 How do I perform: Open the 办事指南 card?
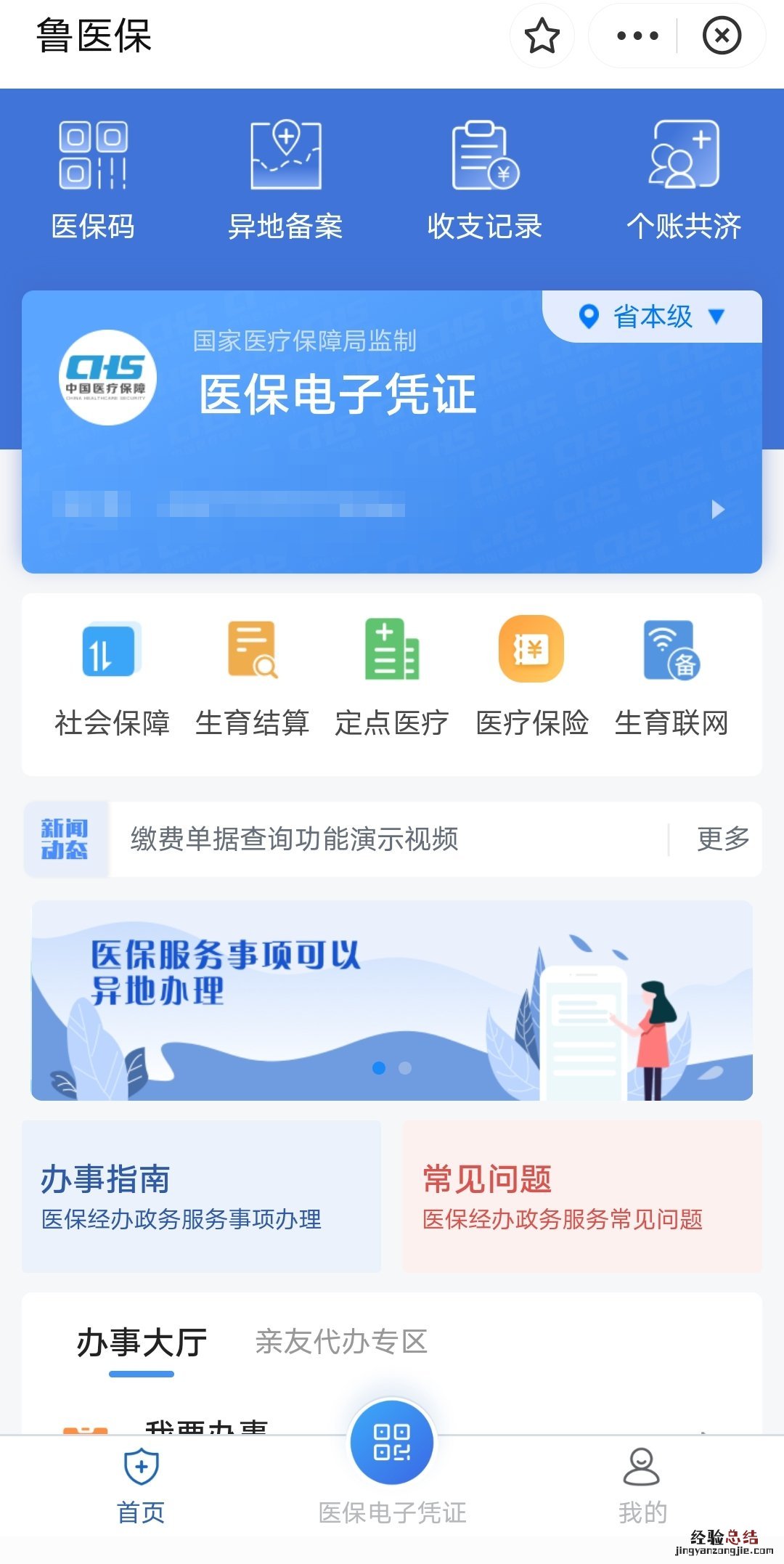click(x=201, y=1196)
